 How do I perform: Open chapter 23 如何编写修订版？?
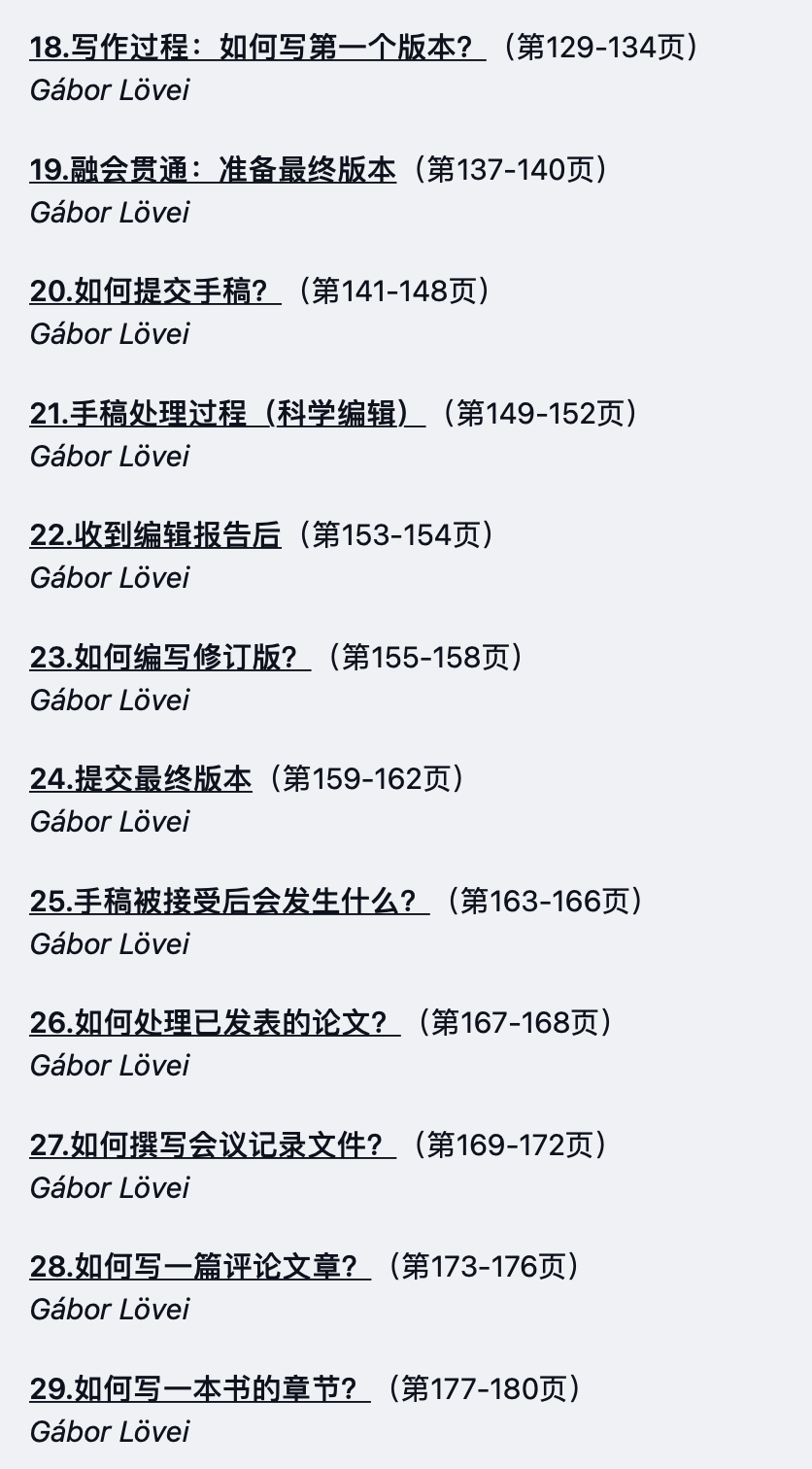click(x=170, y=657)
